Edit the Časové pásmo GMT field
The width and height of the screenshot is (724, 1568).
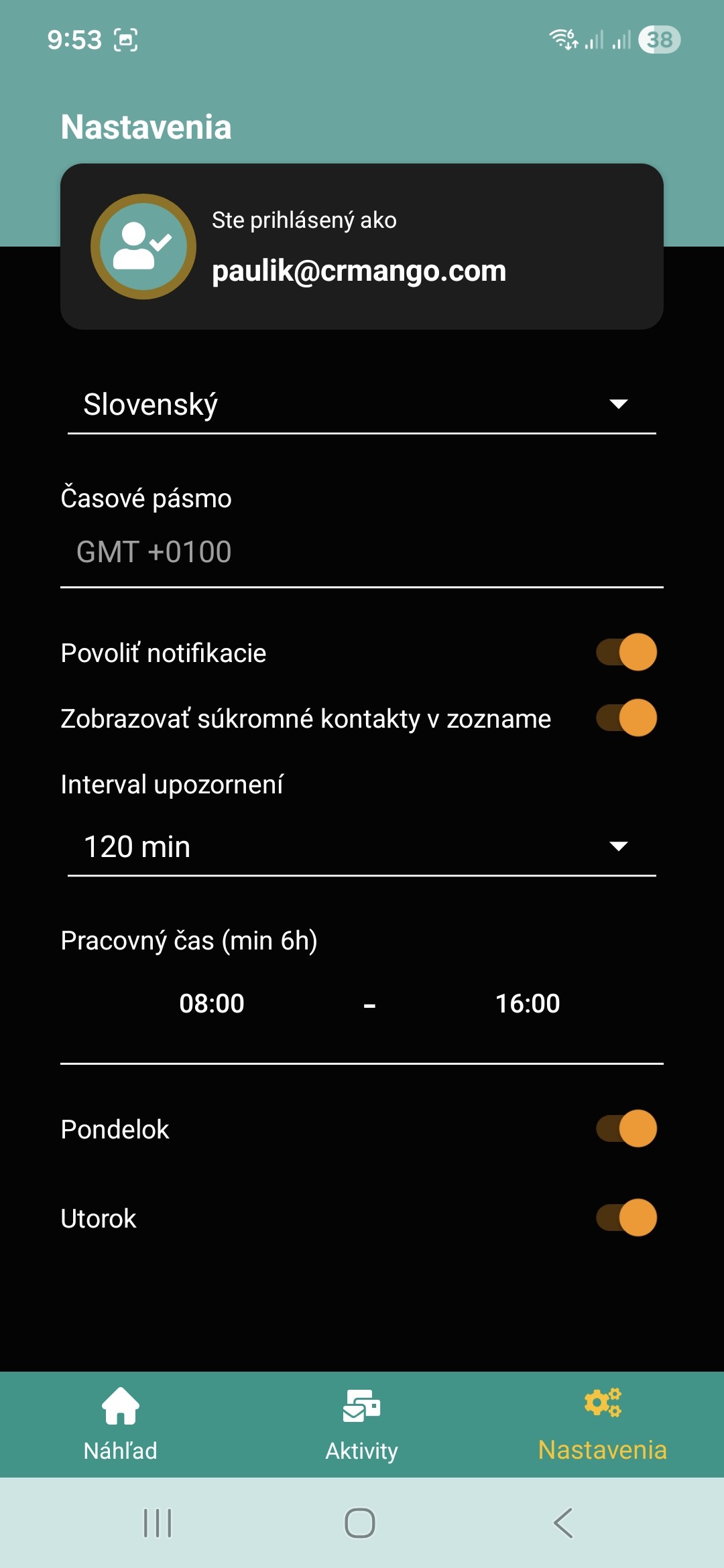(x=361, y=552)
